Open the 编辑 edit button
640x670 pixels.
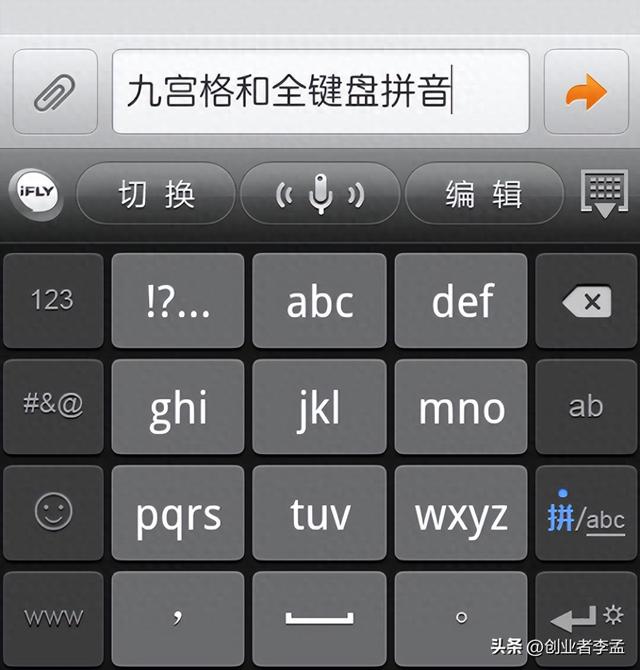(484, 194)
